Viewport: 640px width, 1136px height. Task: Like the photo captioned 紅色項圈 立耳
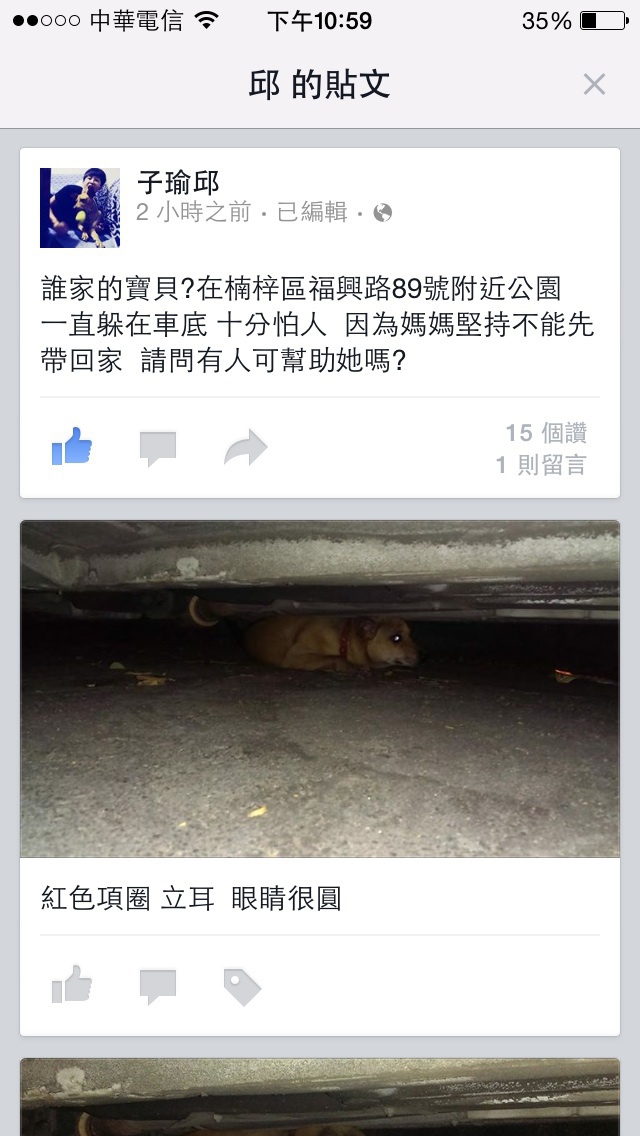[x=72, y=986]
